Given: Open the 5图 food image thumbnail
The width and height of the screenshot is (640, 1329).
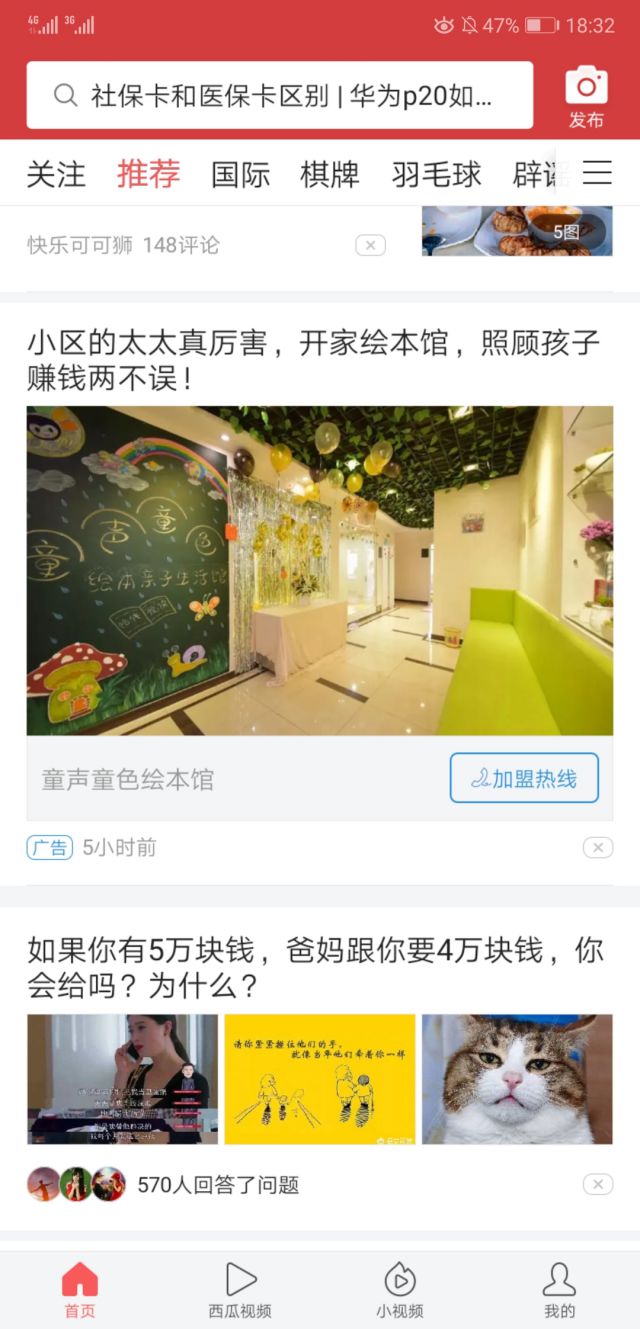Looking at the screenshot, I should [x=516, y=231].
